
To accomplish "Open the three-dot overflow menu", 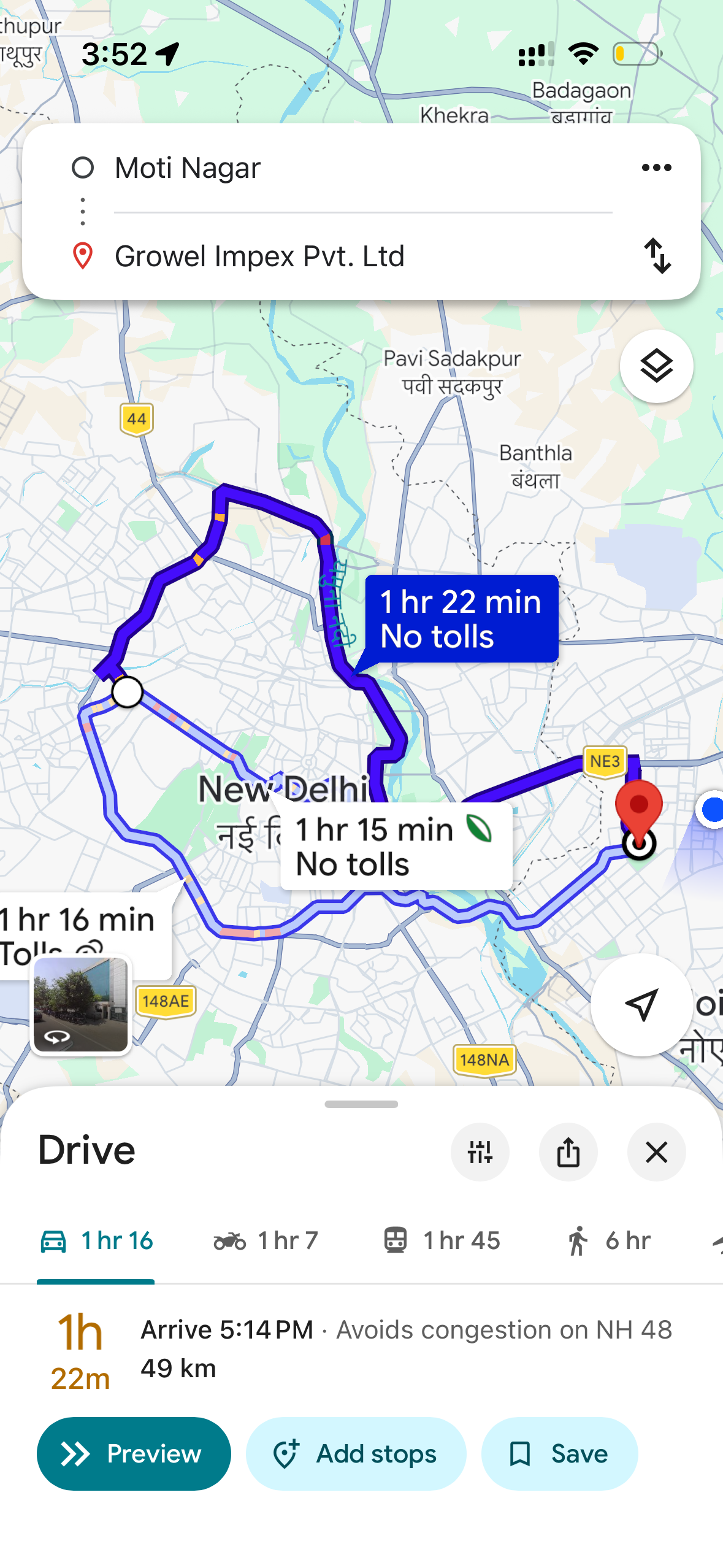I will point(656,167).
